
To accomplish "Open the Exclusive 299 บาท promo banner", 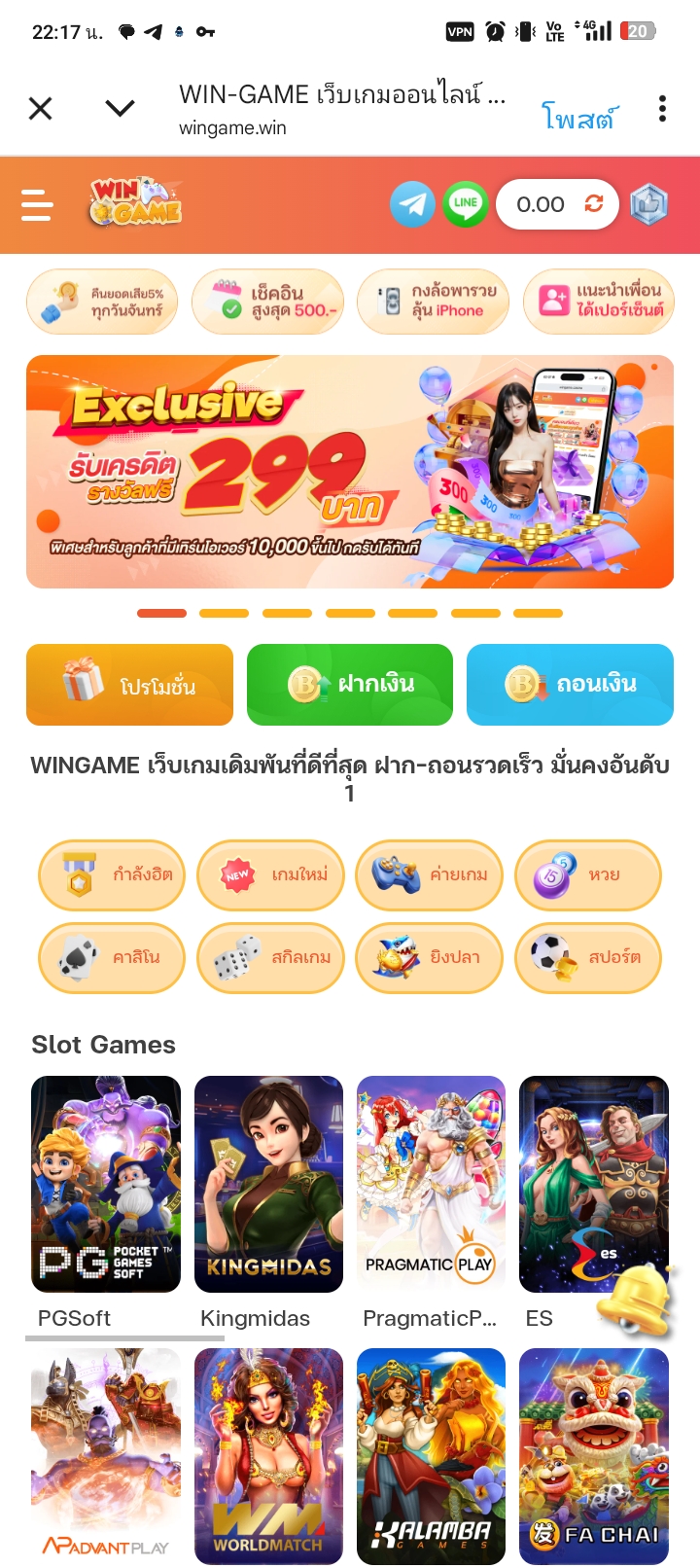I will point(350,472).
